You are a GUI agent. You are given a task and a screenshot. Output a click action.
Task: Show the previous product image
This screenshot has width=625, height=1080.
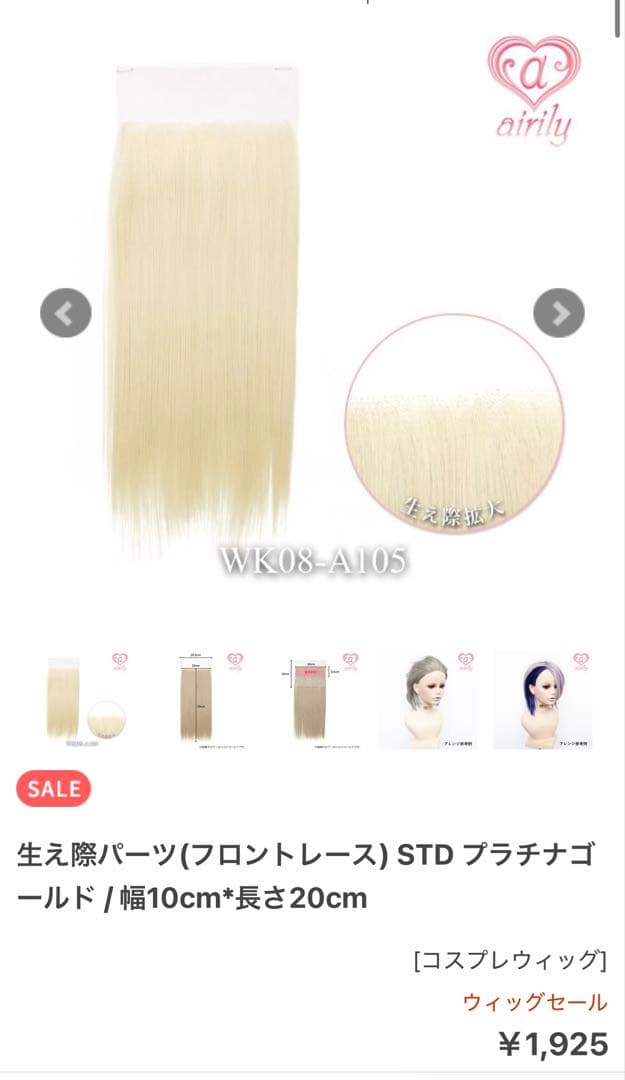point(65,313)
